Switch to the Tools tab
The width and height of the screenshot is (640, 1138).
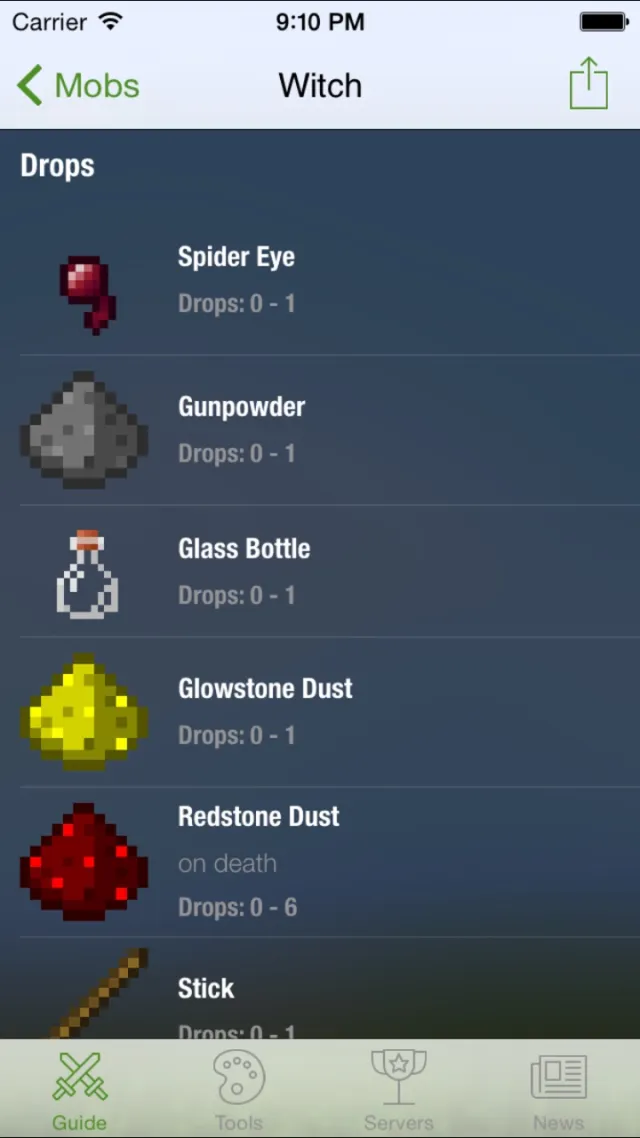coord(239,1090)
